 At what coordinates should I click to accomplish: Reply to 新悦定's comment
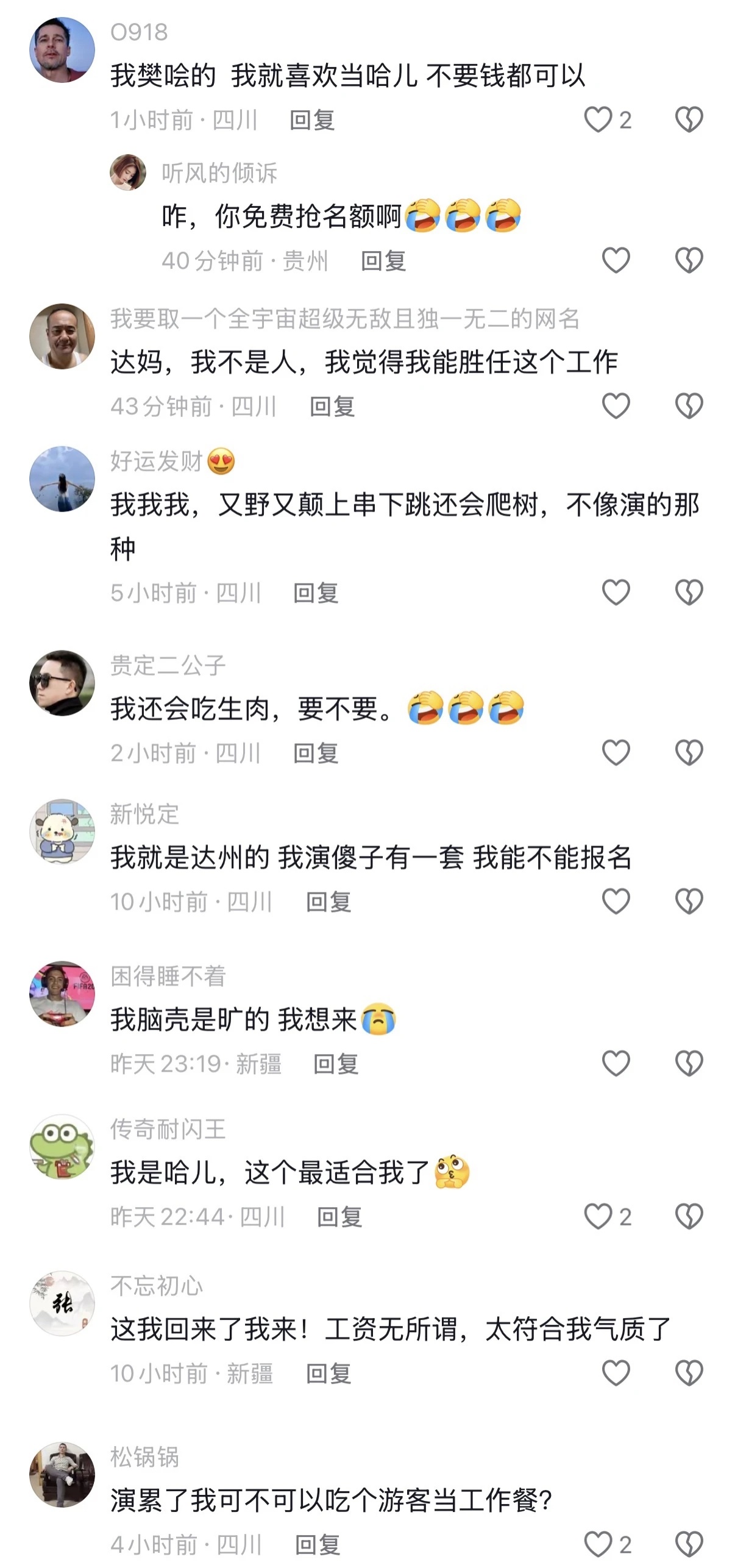coord(328,902)
